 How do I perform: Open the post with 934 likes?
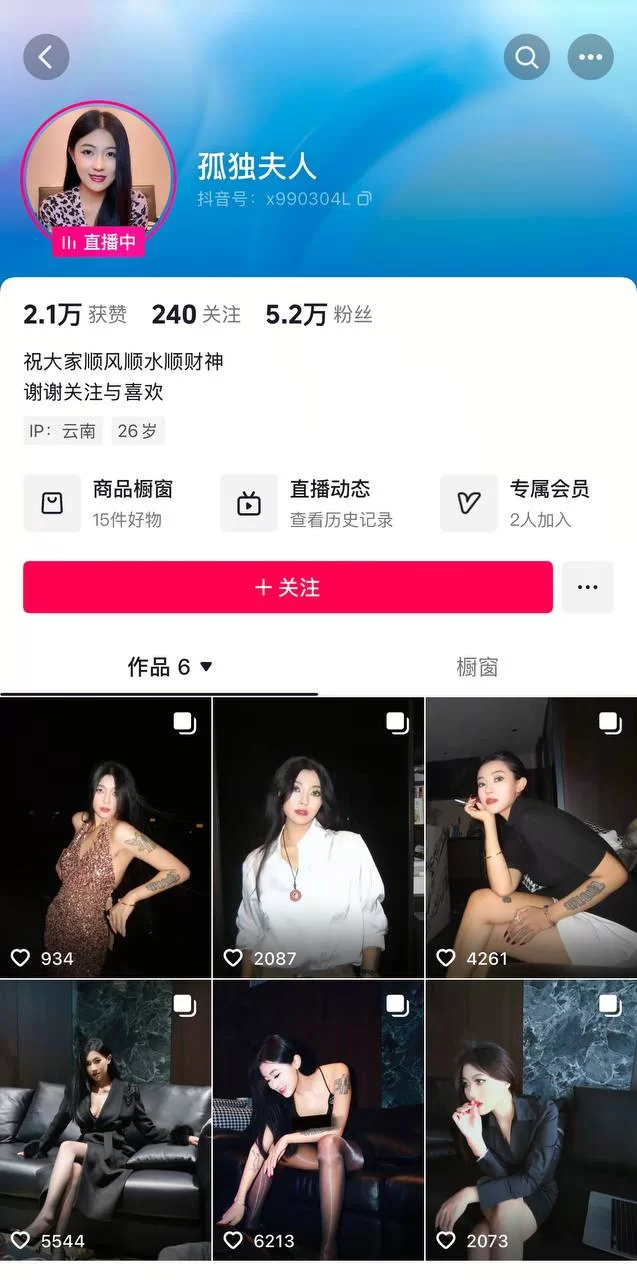(106, 837)
